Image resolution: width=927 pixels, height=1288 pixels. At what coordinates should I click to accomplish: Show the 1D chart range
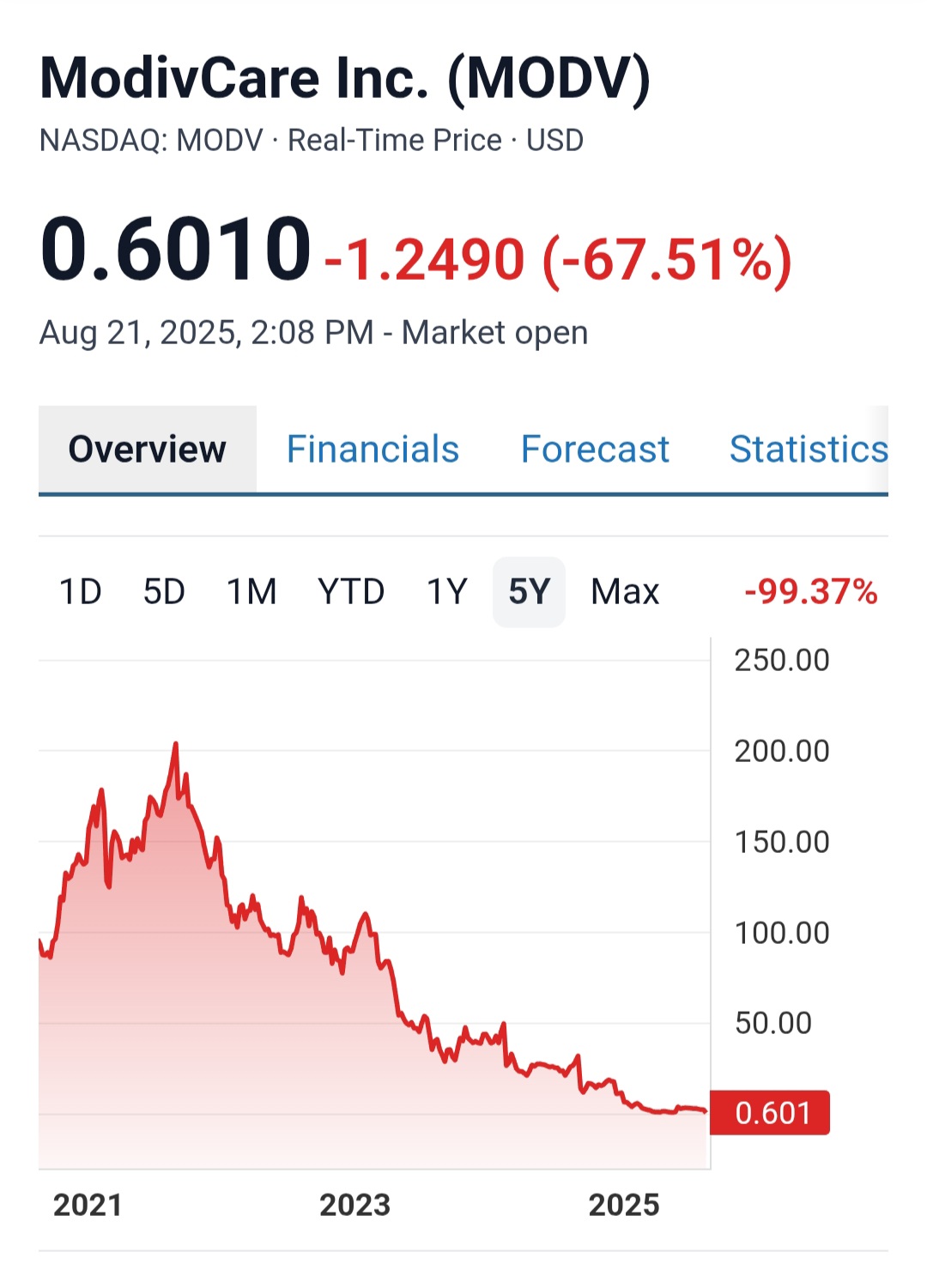[81, 591]
